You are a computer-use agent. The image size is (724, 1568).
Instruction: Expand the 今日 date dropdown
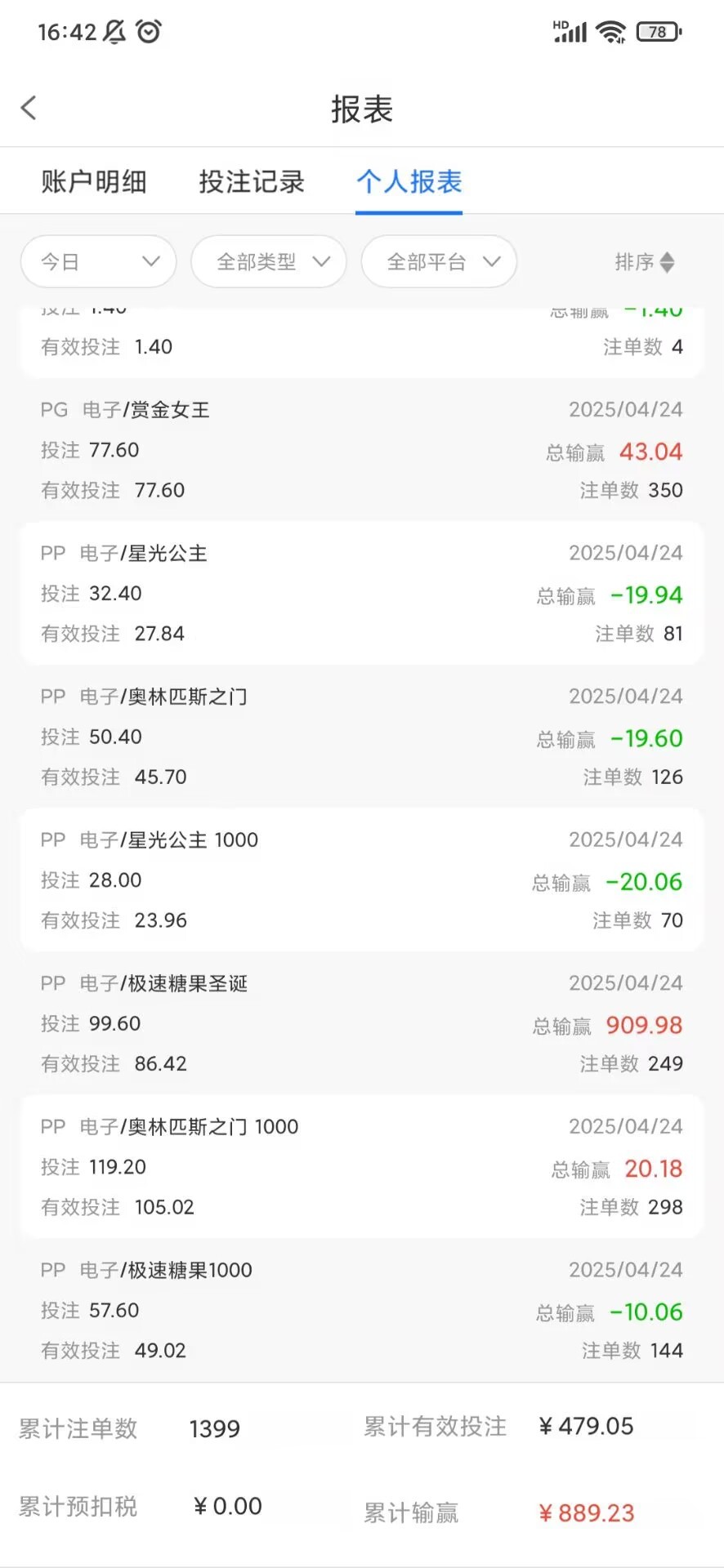pyautogui.click(x=99, y=261)
